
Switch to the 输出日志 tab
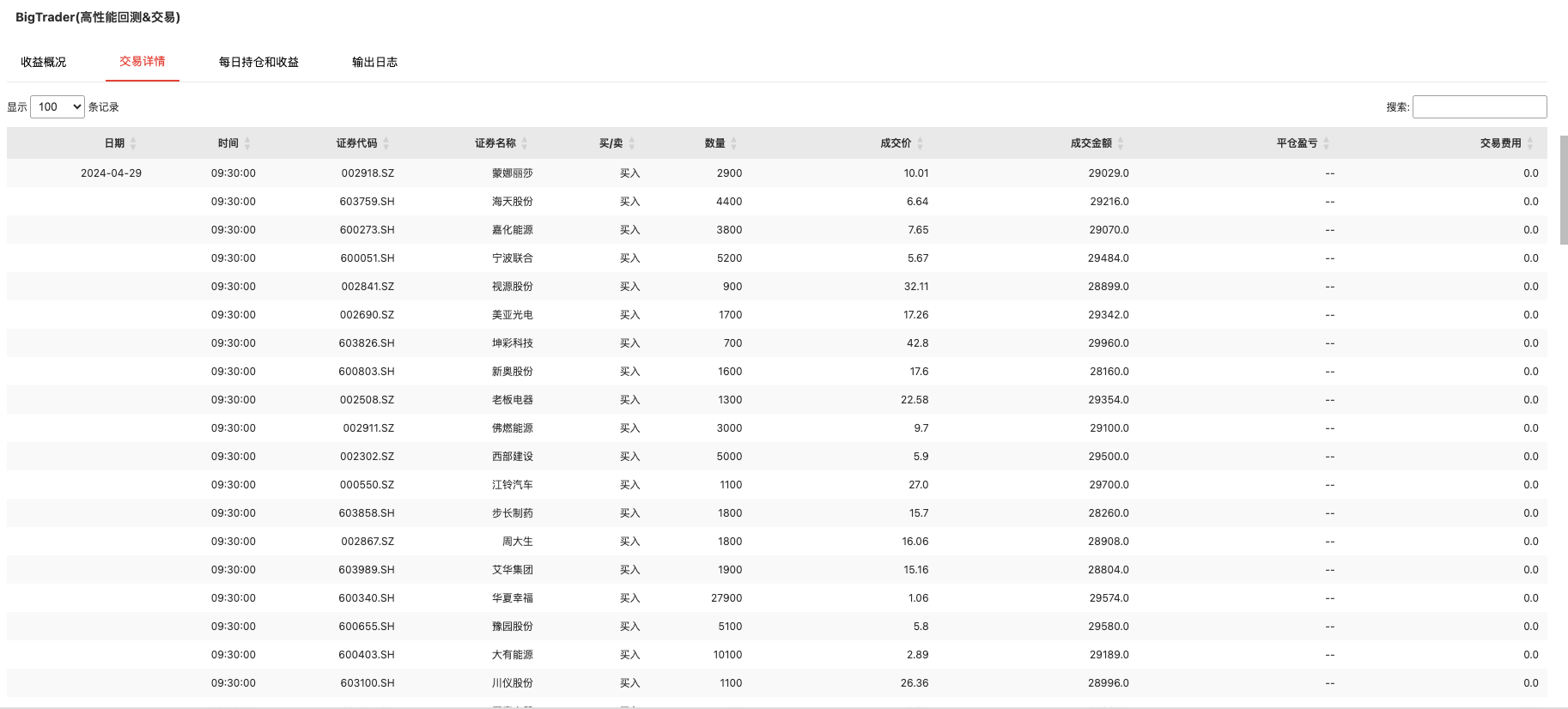click(x=374, y=62)
